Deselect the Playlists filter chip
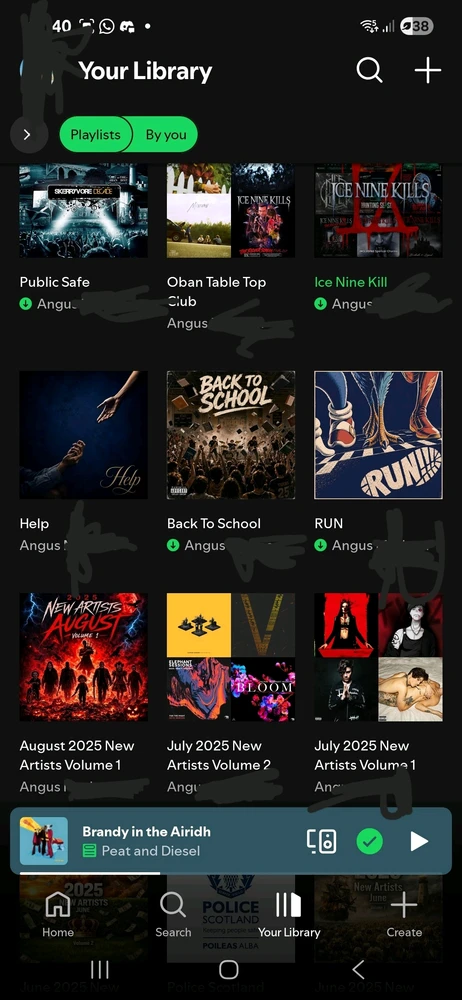462x1000 pixels. pyautogui.click(x=95, y=135)
